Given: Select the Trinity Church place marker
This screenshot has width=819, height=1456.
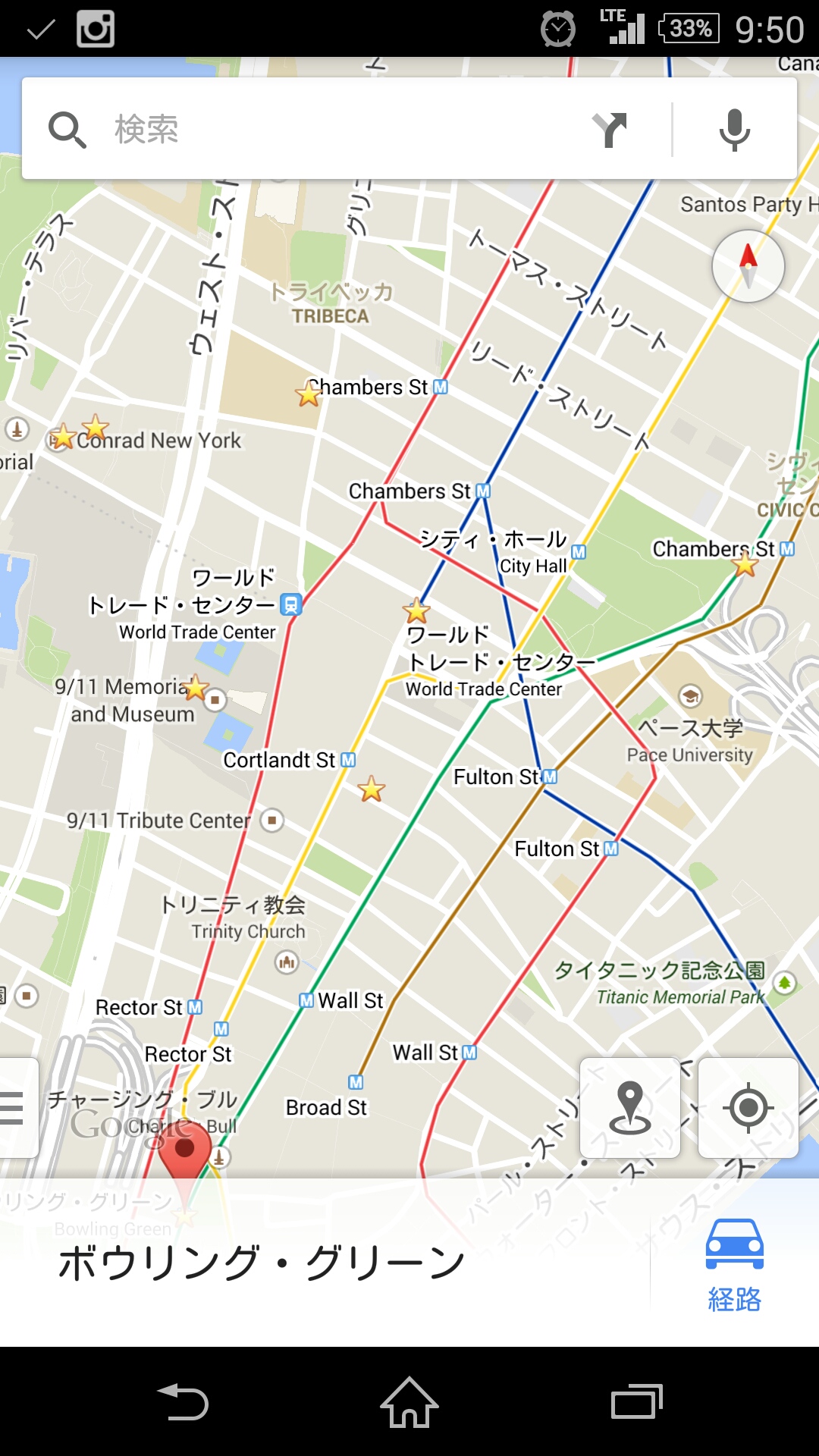Looking at the screenshot, I should 286,962.
